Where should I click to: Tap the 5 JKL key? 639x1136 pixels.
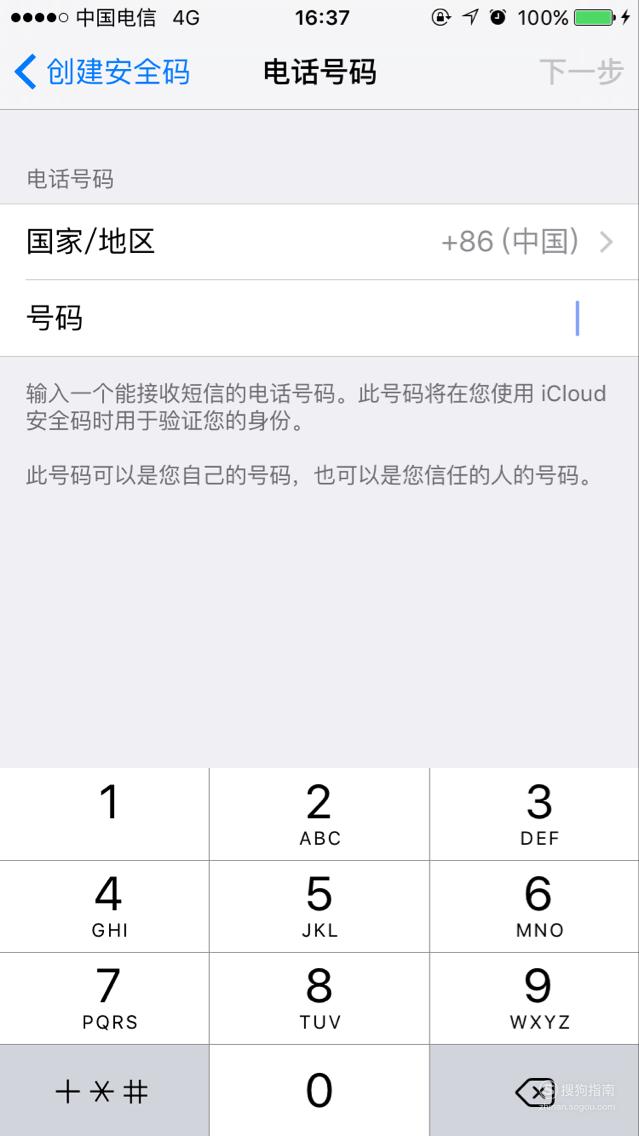pos(320,906)
